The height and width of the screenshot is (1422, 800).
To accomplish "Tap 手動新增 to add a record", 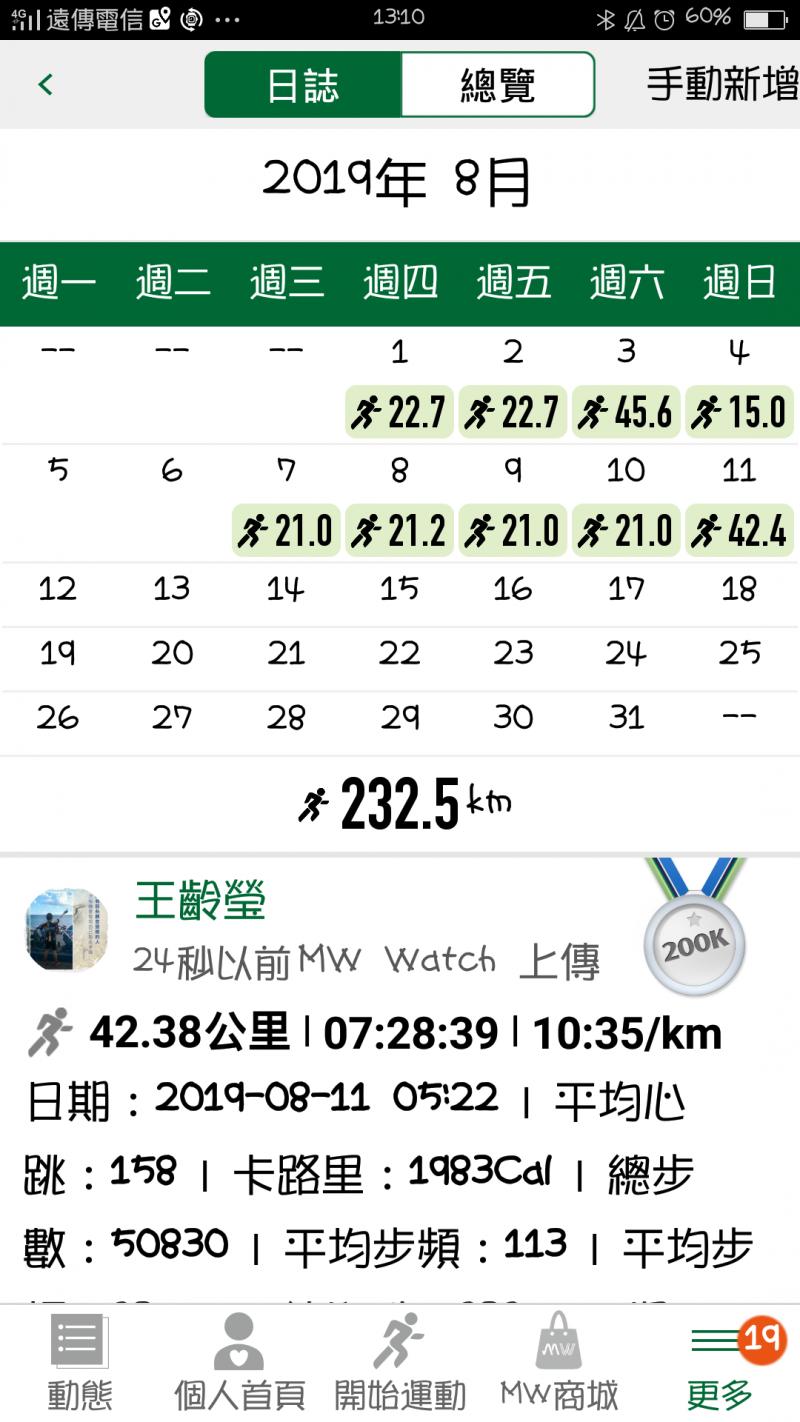I will point(722,85).
